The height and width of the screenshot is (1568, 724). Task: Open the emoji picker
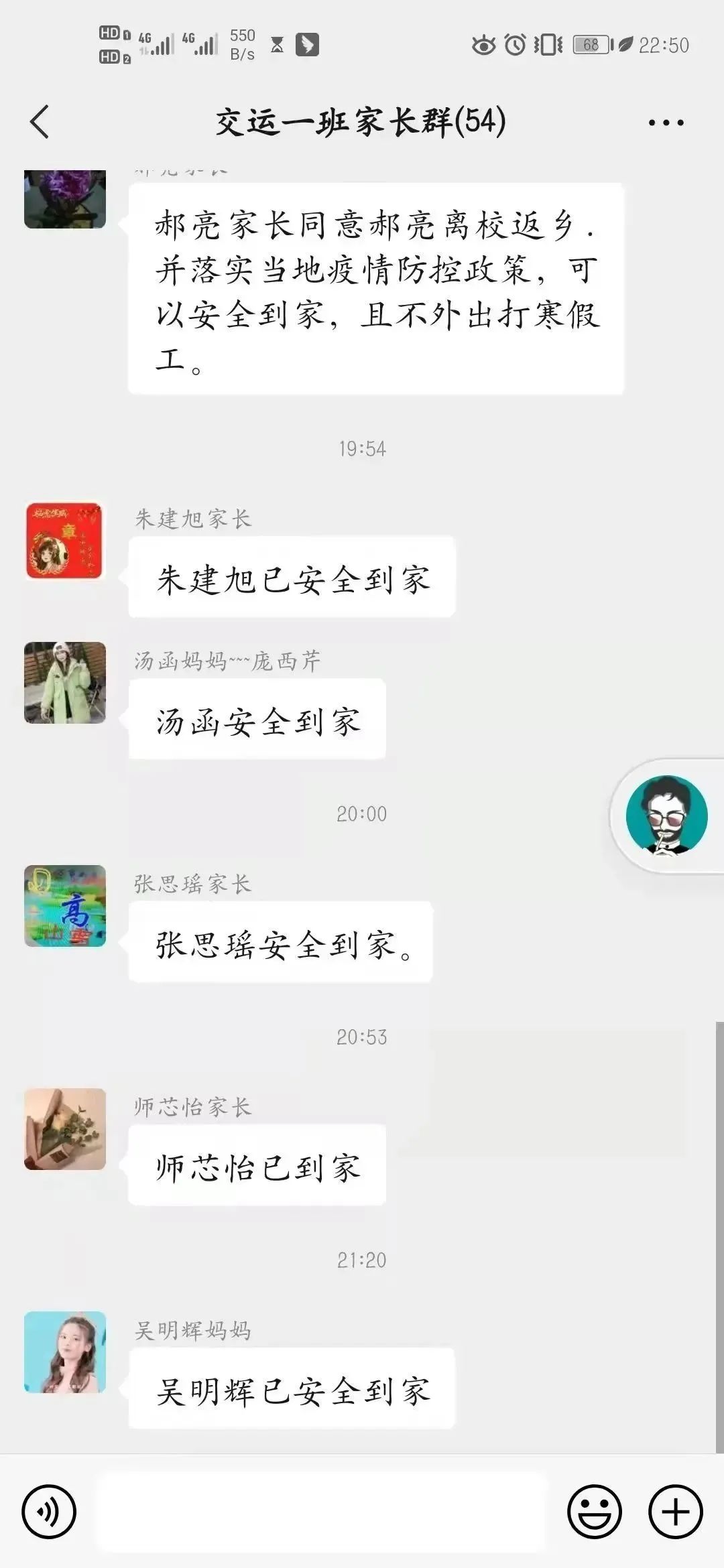click(594, 1512)
